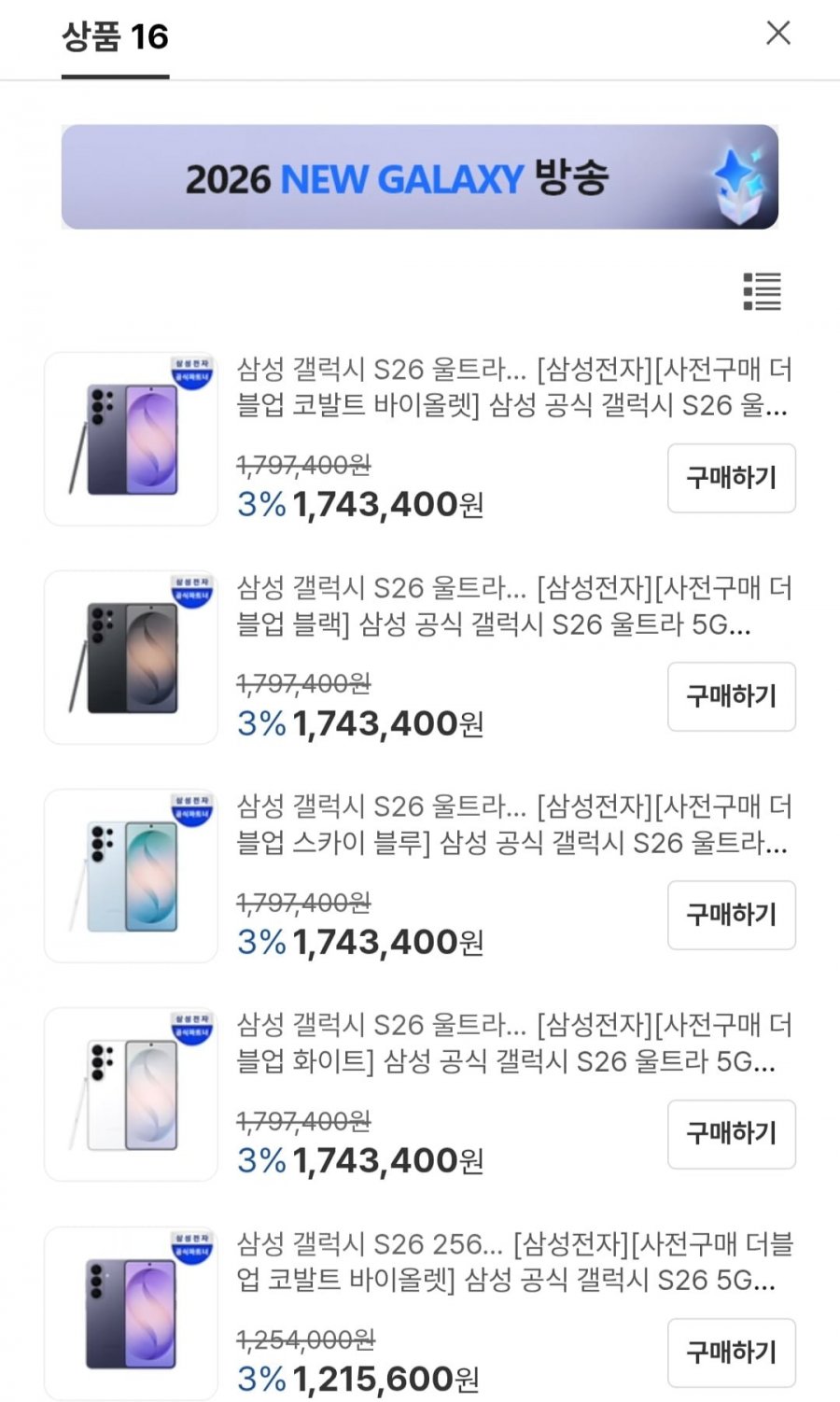Viewport: 840px width, 1402px height.
Task: Close the product list panel
Action: [778, 34]
